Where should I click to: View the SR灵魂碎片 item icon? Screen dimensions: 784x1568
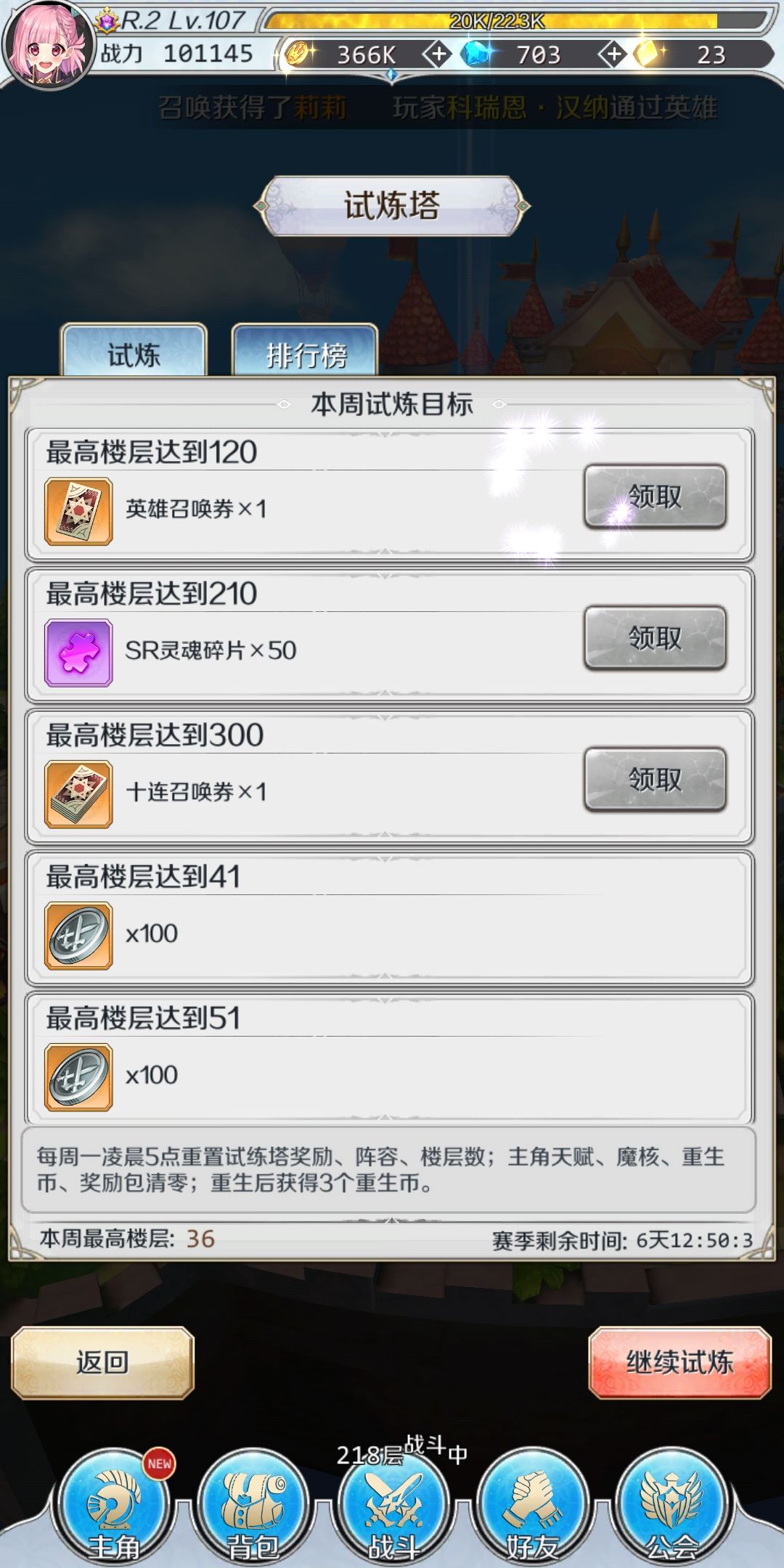tap(78, 653)
